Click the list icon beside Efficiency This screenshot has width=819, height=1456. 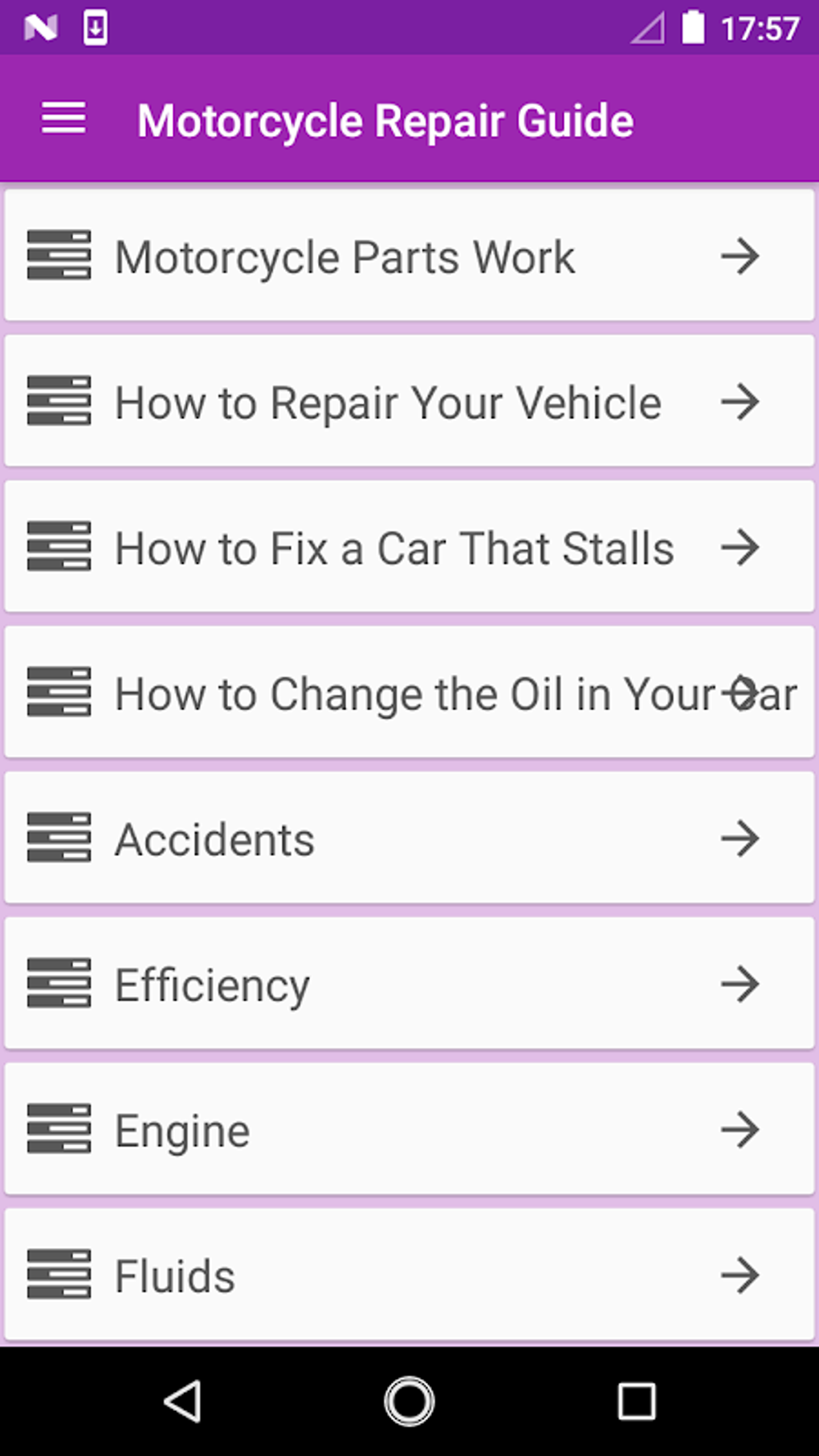pyautogui.click(x=59, y=983)
